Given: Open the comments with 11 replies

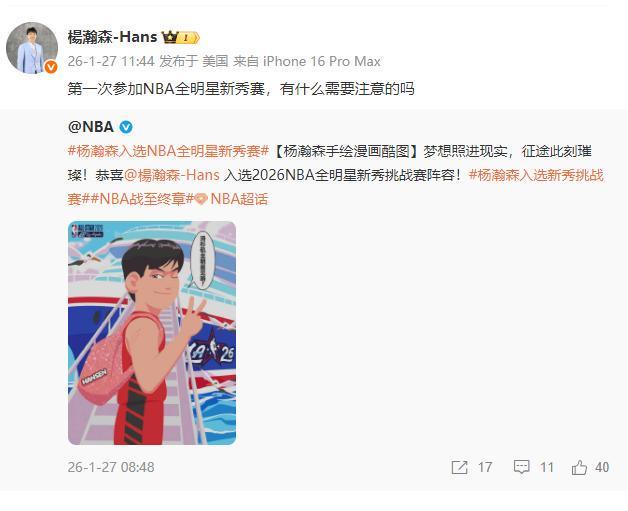Looking at the screenshot, I should pyautogui.click(x=534, y=467).
